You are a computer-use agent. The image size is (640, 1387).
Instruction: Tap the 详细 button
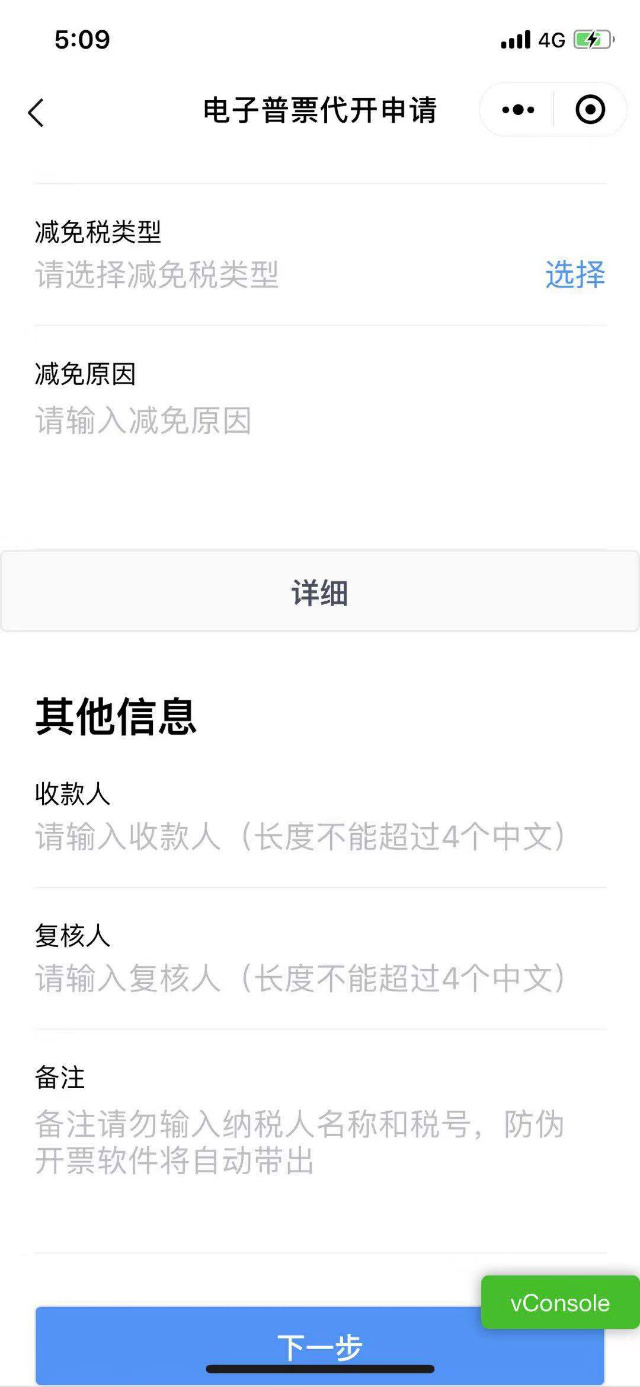click(320, 592)
